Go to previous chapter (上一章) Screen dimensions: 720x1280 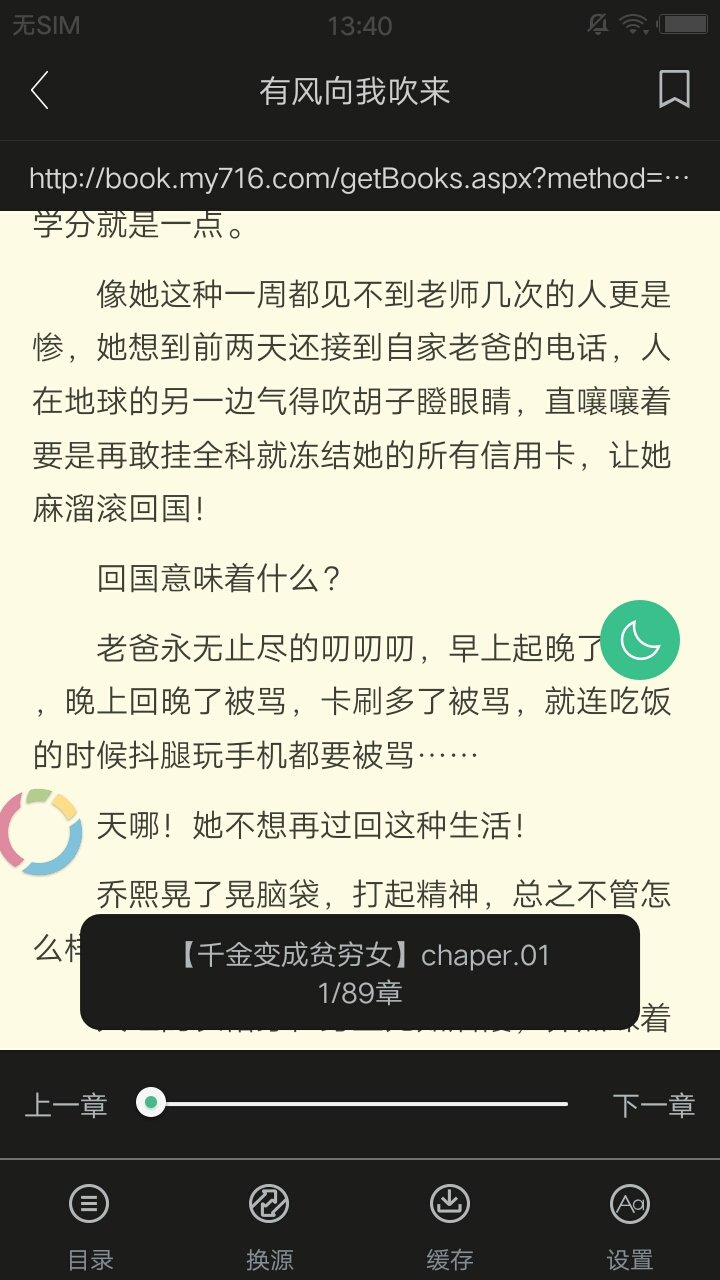(66, 1105)
